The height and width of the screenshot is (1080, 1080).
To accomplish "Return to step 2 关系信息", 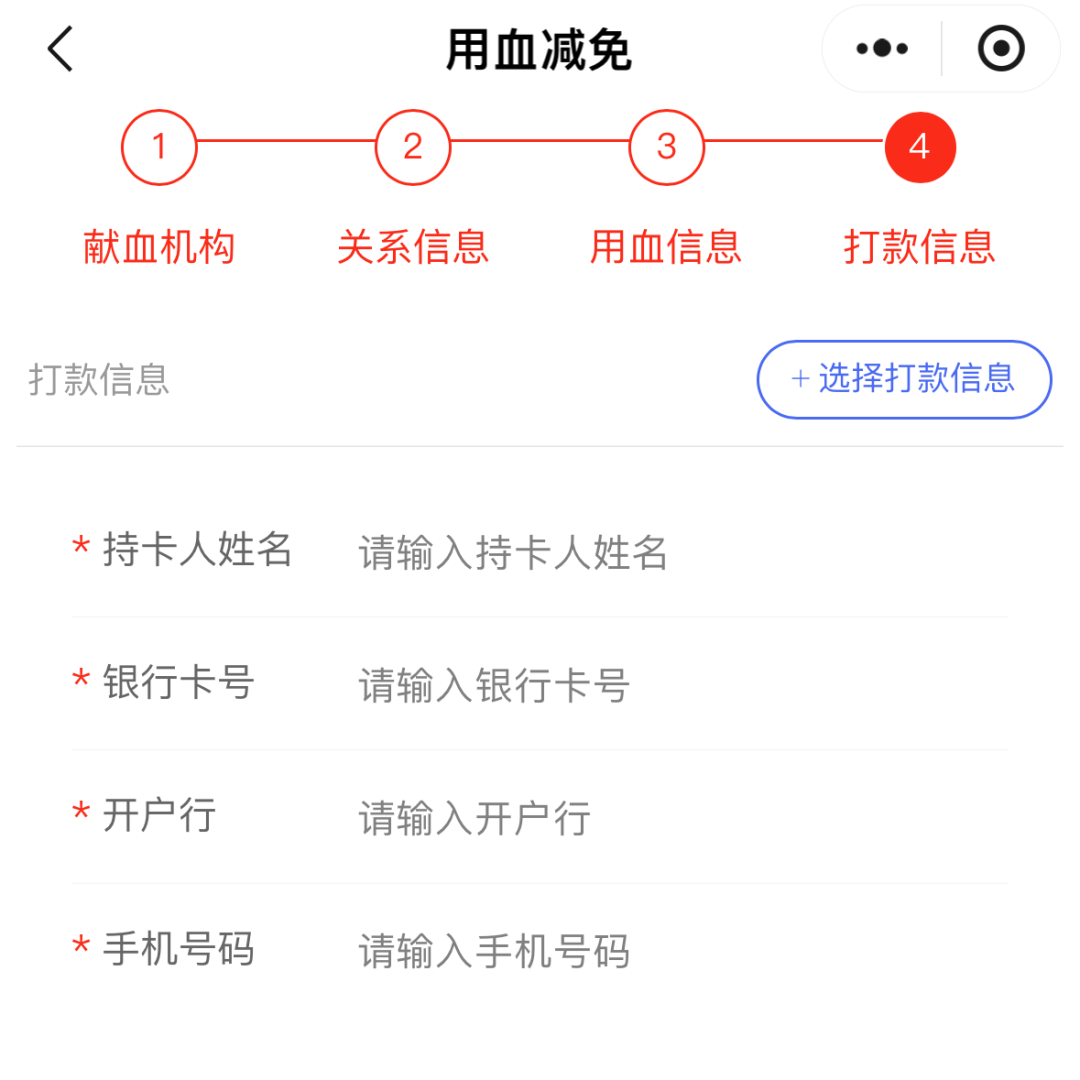I will 413,148.
